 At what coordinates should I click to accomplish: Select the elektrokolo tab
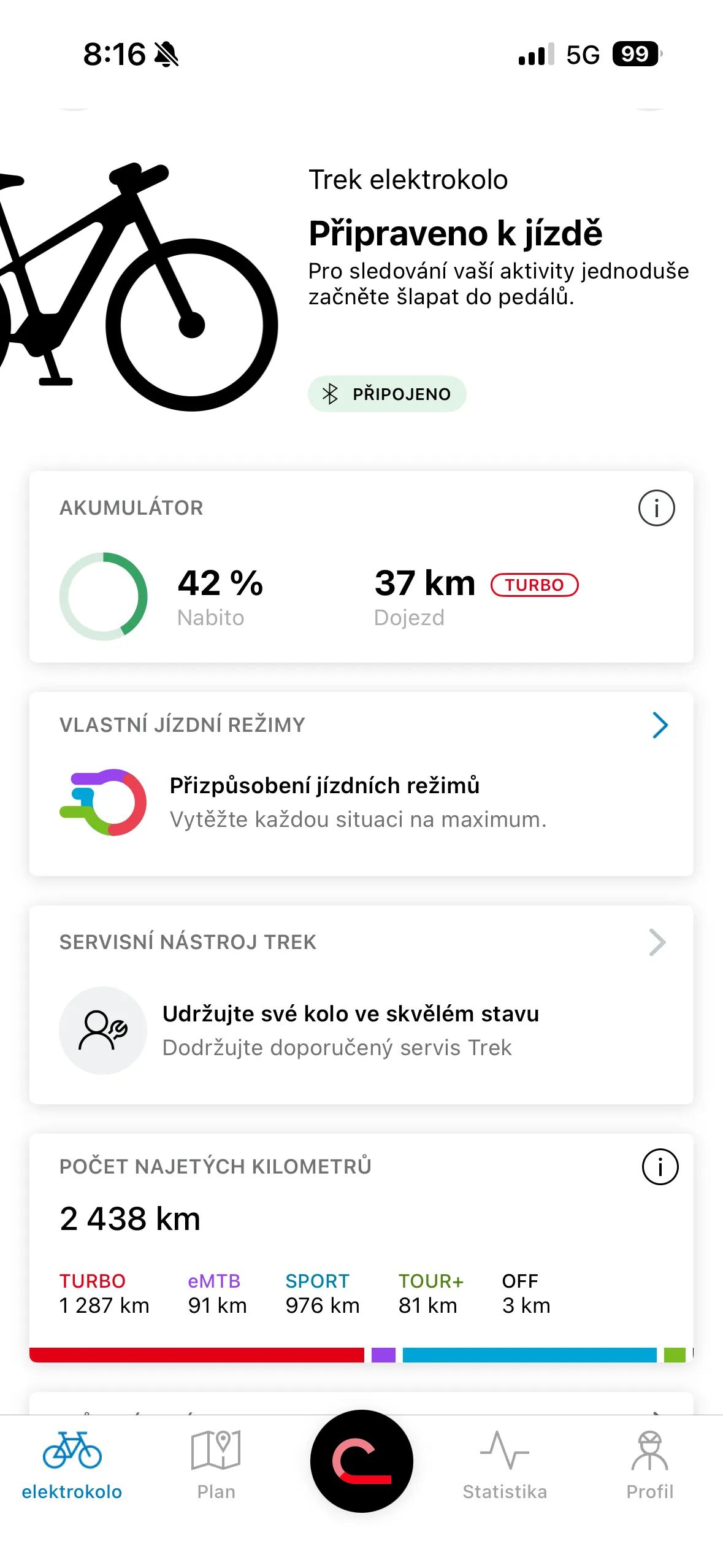coord(72,1465)
